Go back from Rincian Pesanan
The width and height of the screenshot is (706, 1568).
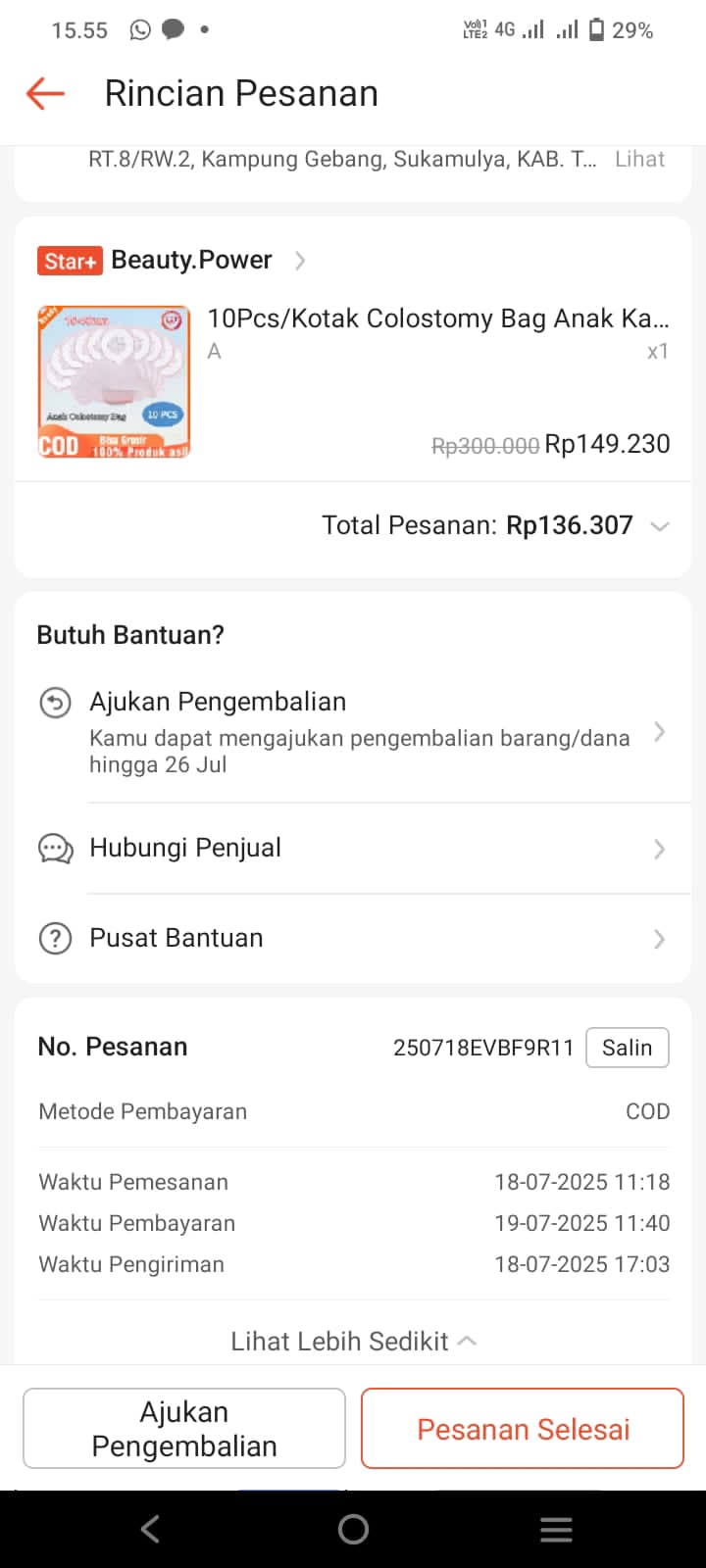tap(45, 94)
